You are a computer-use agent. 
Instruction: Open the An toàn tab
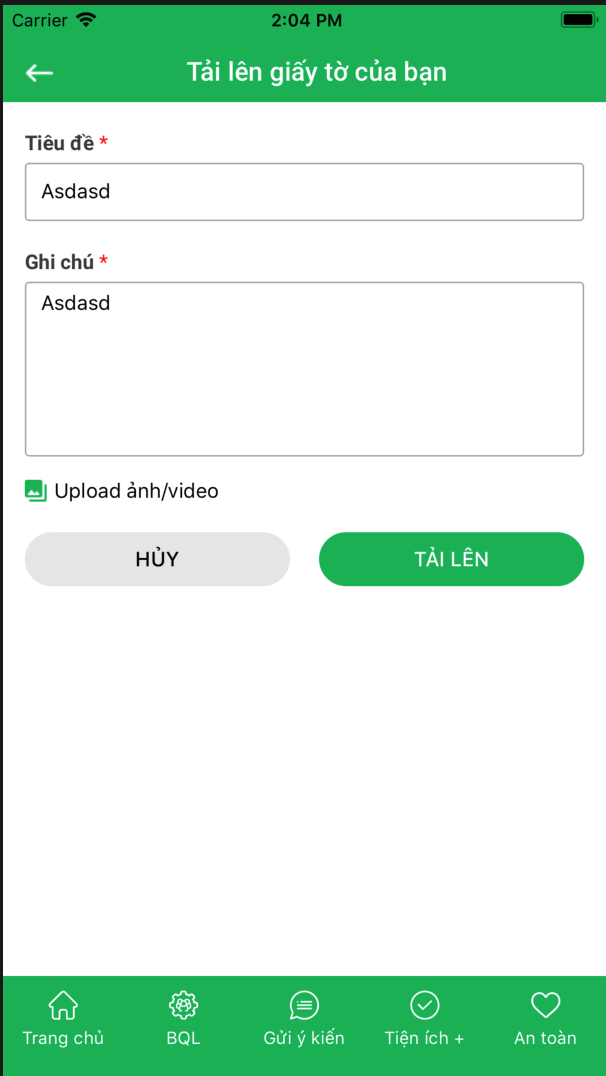pos(545,1019)
